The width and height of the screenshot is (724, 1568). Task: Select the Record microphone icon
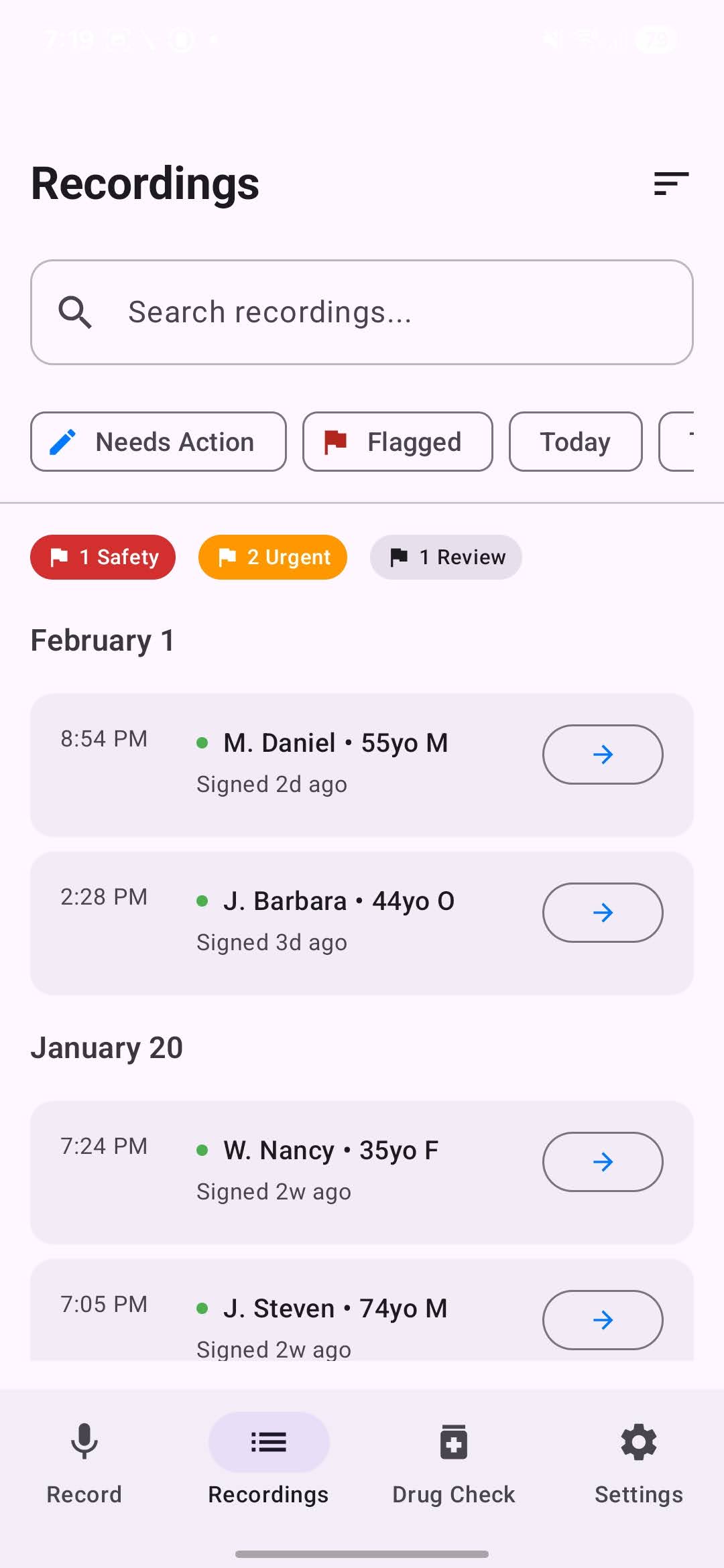[x=83, y=1442]
